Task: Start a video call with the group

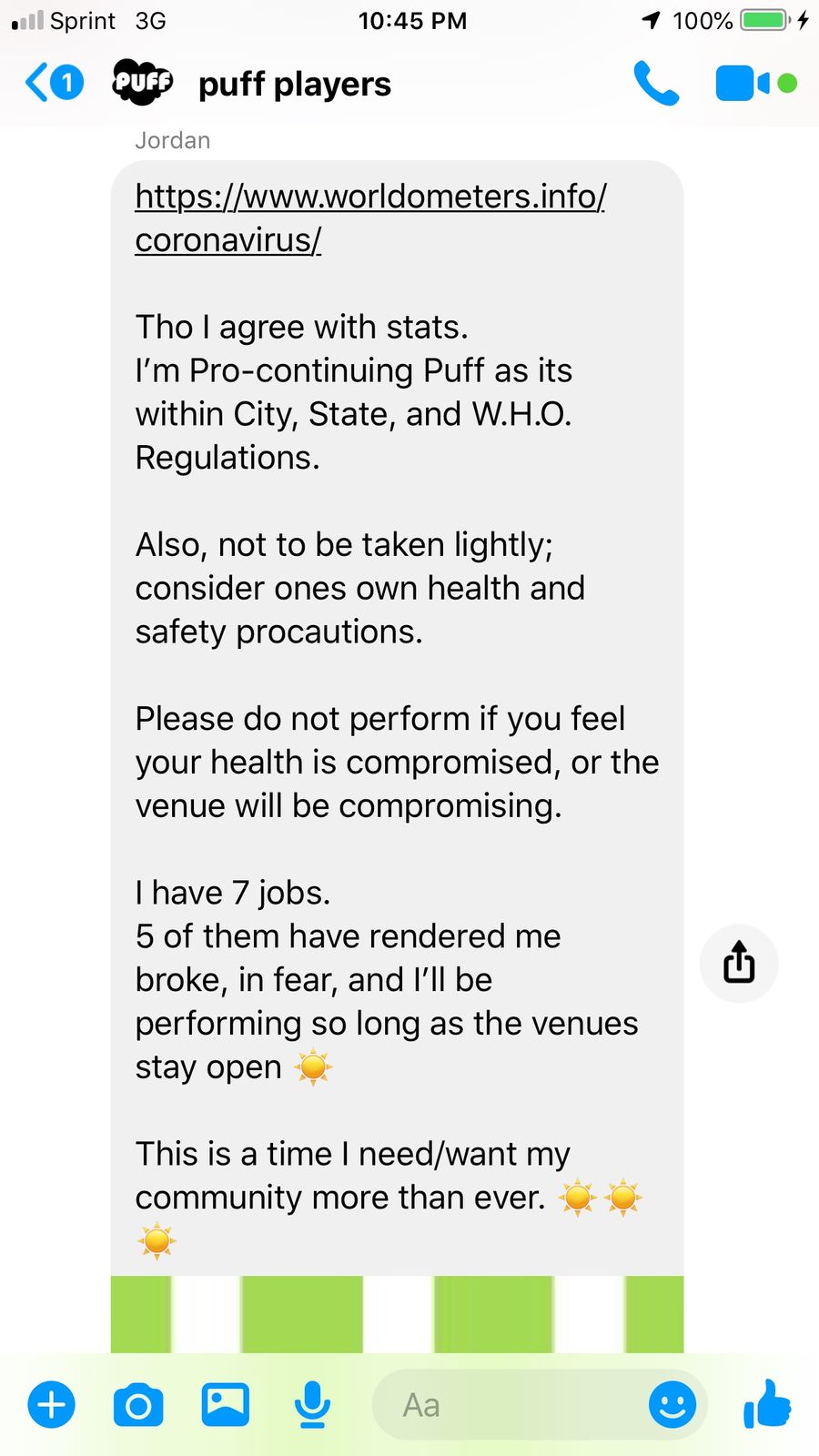Action: point(756,83)
